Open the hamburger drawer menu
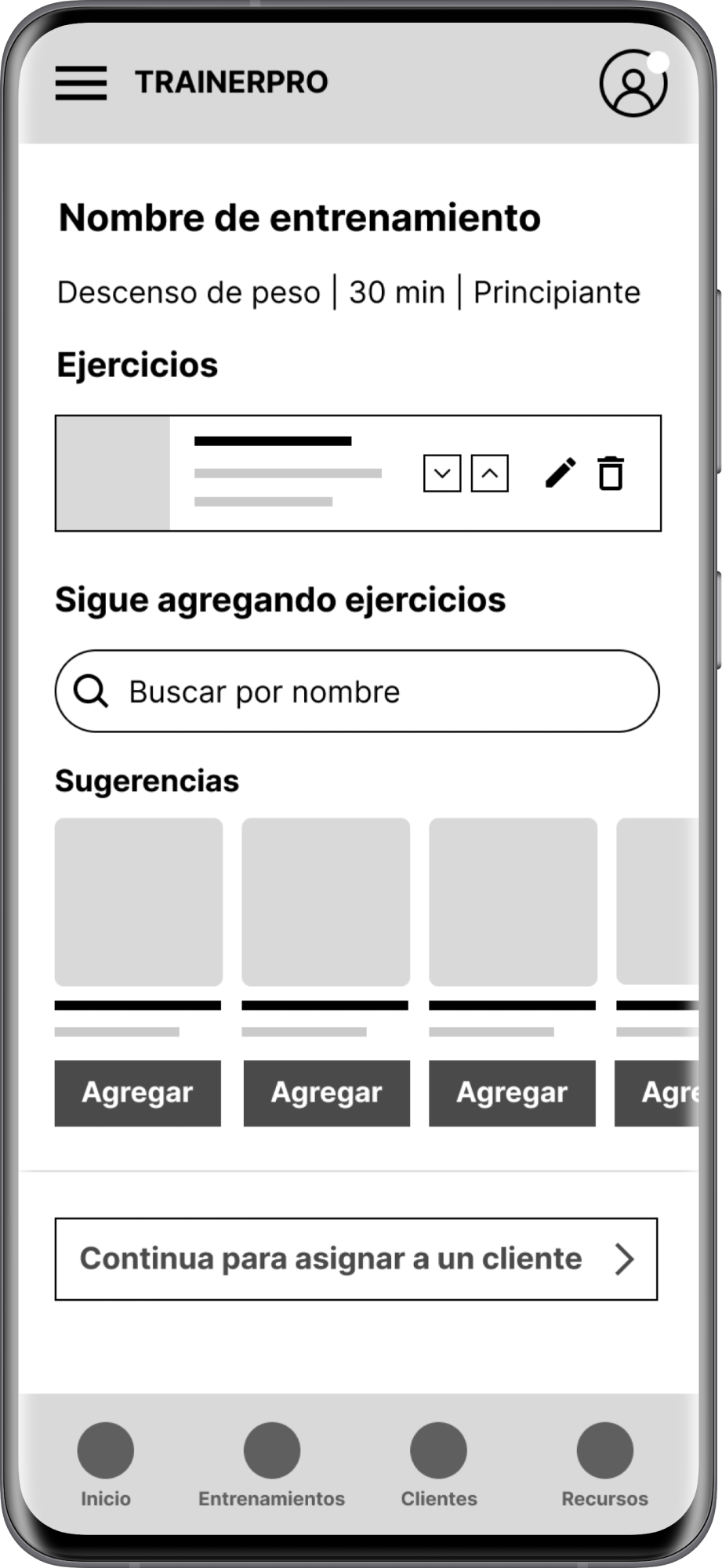The height and width of the screenshot is (1568, 722). (81, 82)
